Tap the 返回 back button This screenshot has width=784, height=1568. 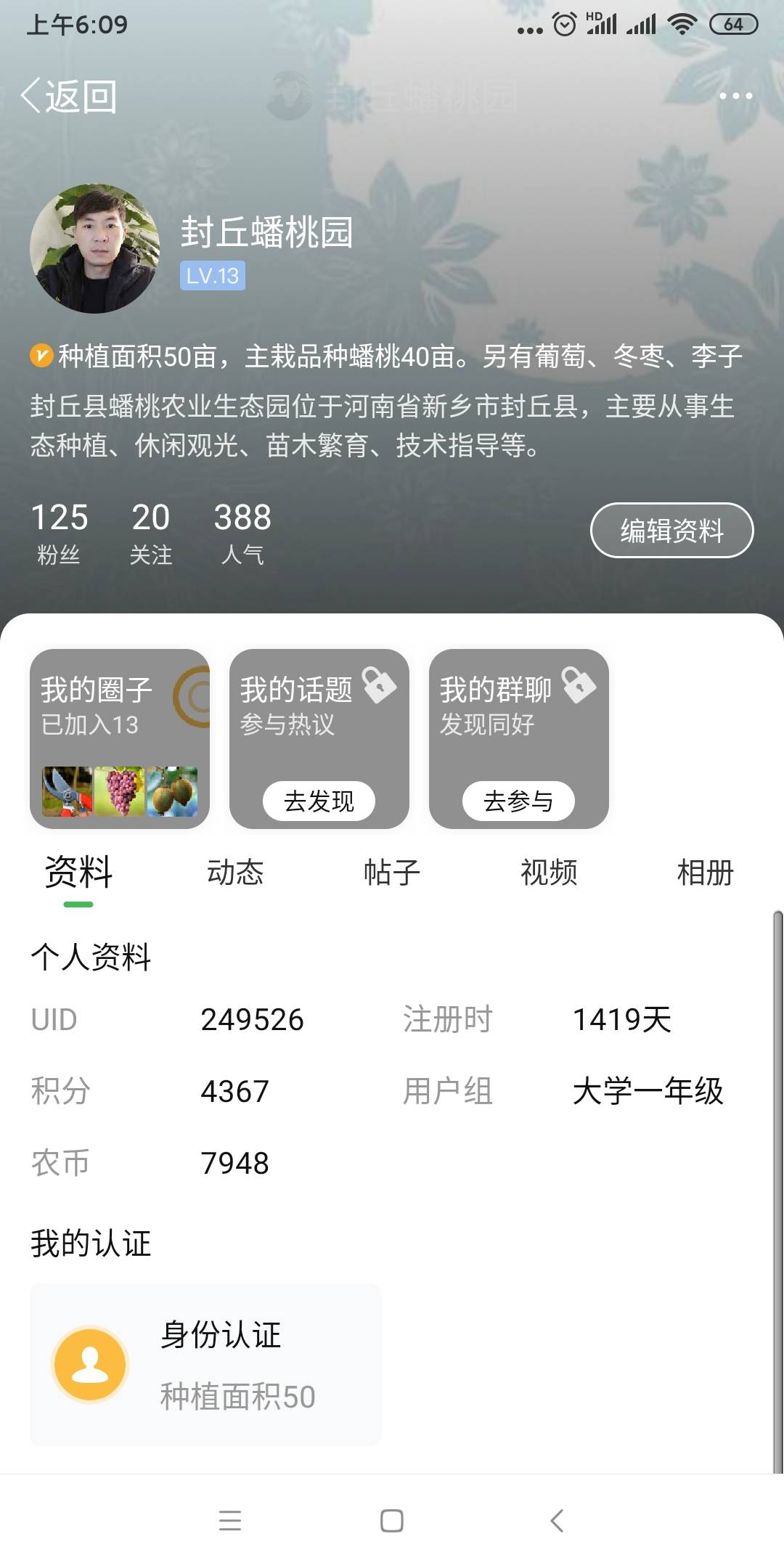pyautogui.click(x=69, y=96)
